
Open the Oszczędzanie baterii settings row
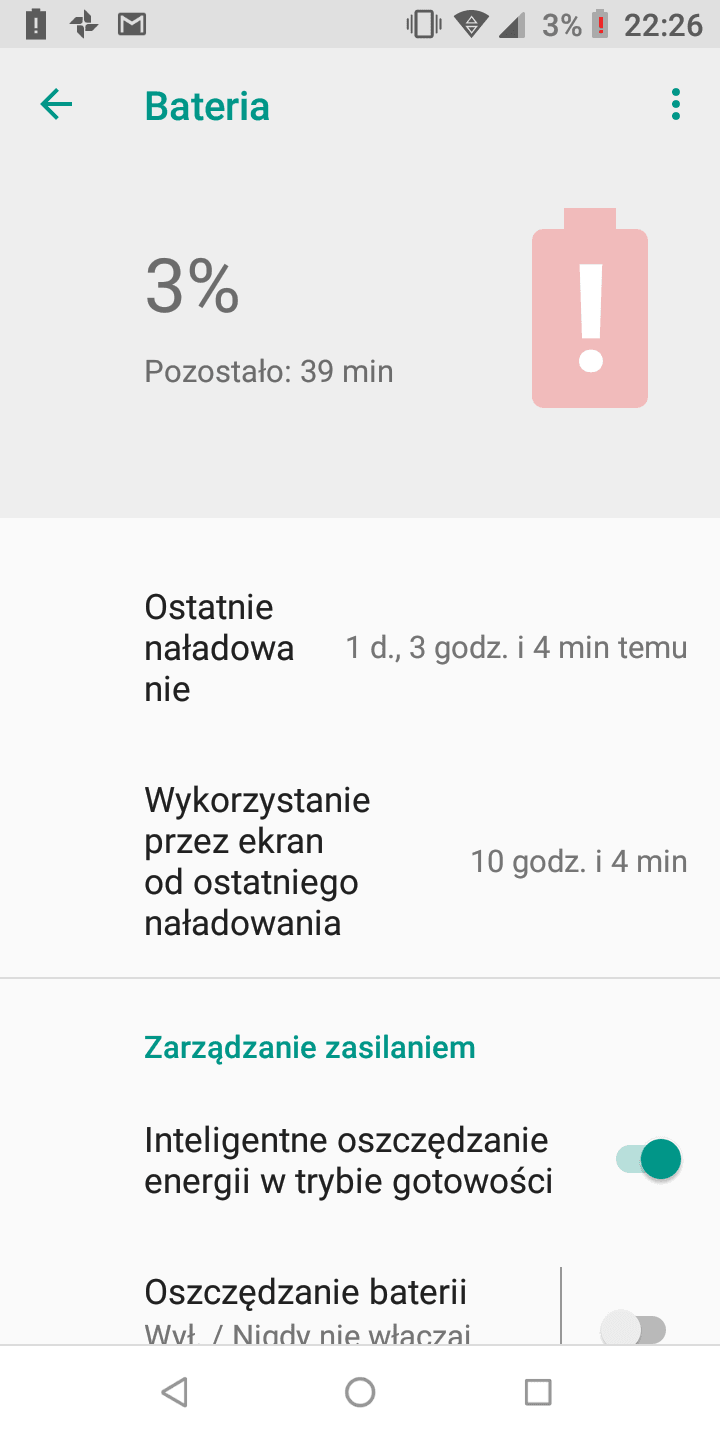pyautogui.click(x=280, y=1306)
